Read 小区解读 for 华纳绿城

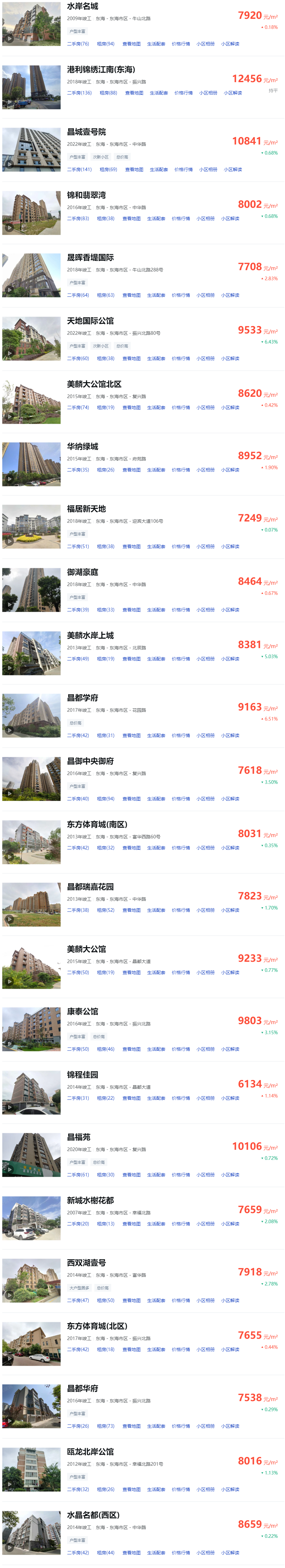point(230,470)
